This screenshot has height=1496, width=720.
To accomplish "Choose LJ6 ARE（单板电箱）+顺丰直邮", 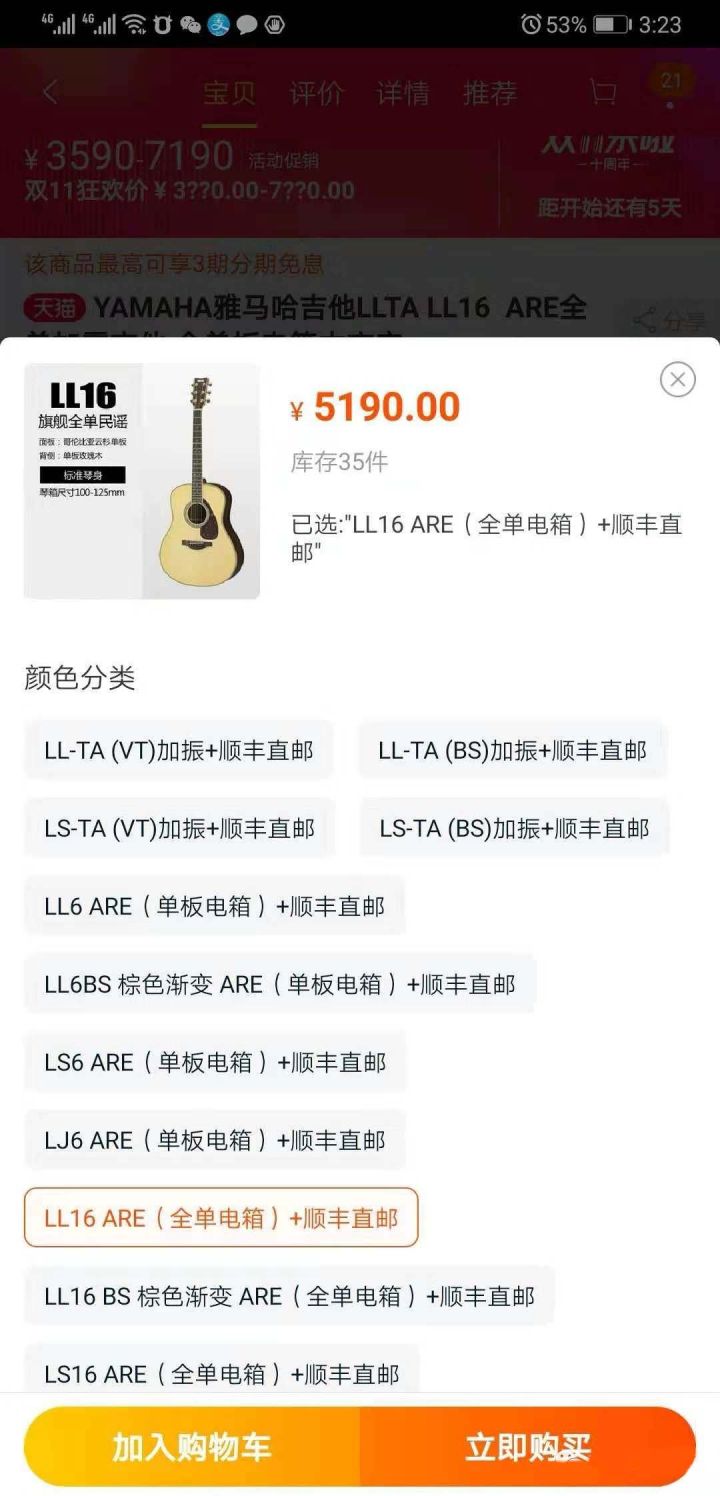I will point(214,1141).
